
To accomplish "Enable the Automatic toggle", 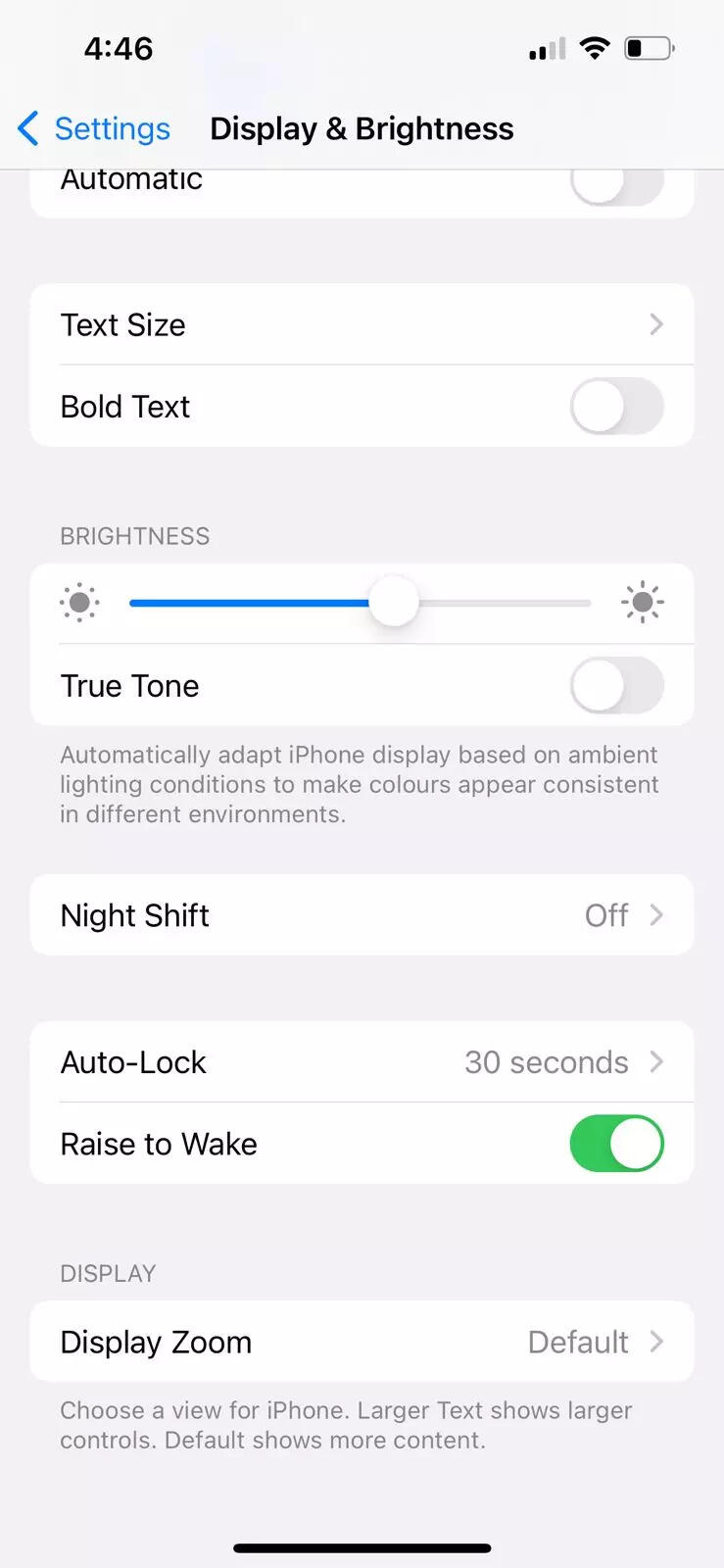I will [x=616, y=184].
